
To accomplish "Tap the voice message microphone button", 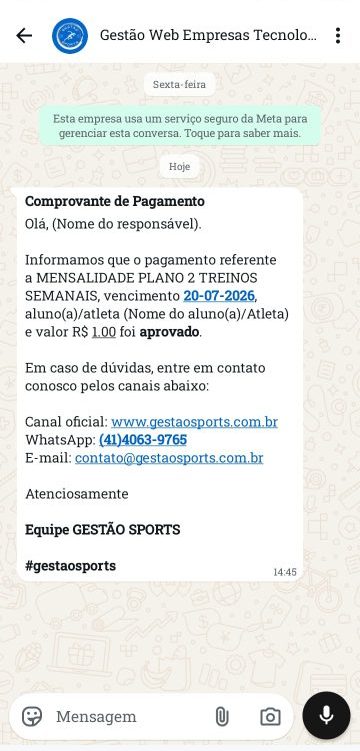I will [x=326, y=716].
